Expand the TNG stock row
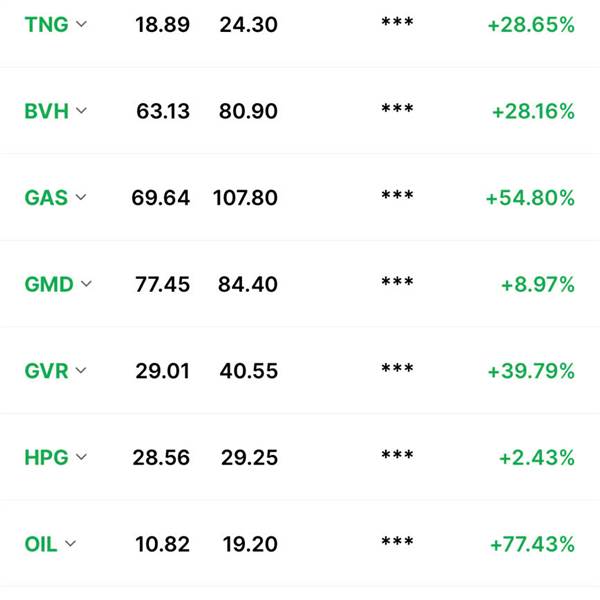The image size is (600, 600). click(81, 25)
